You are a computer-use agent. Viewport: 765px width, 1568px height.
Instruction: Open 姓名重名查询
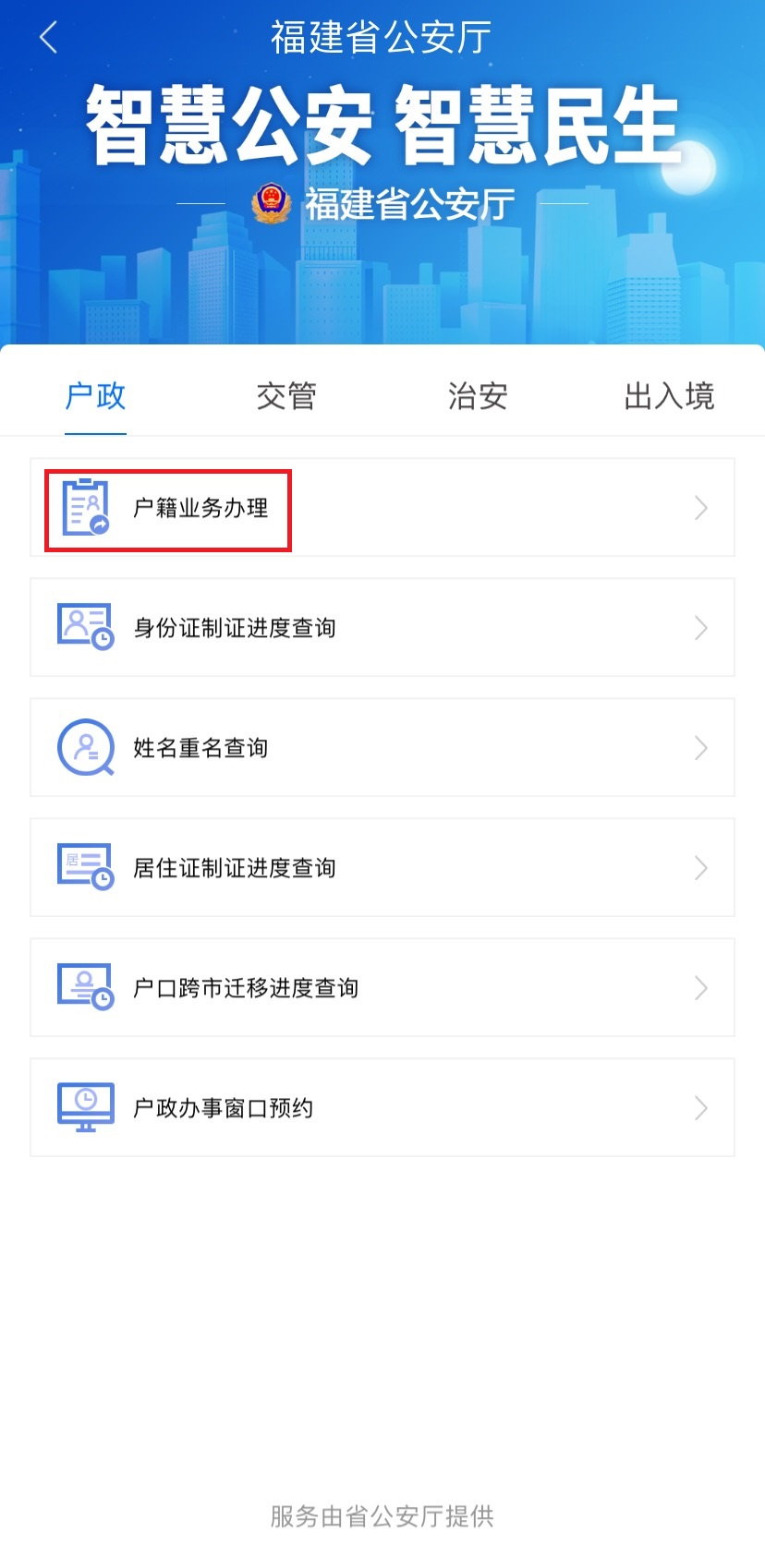coord(382,748)
